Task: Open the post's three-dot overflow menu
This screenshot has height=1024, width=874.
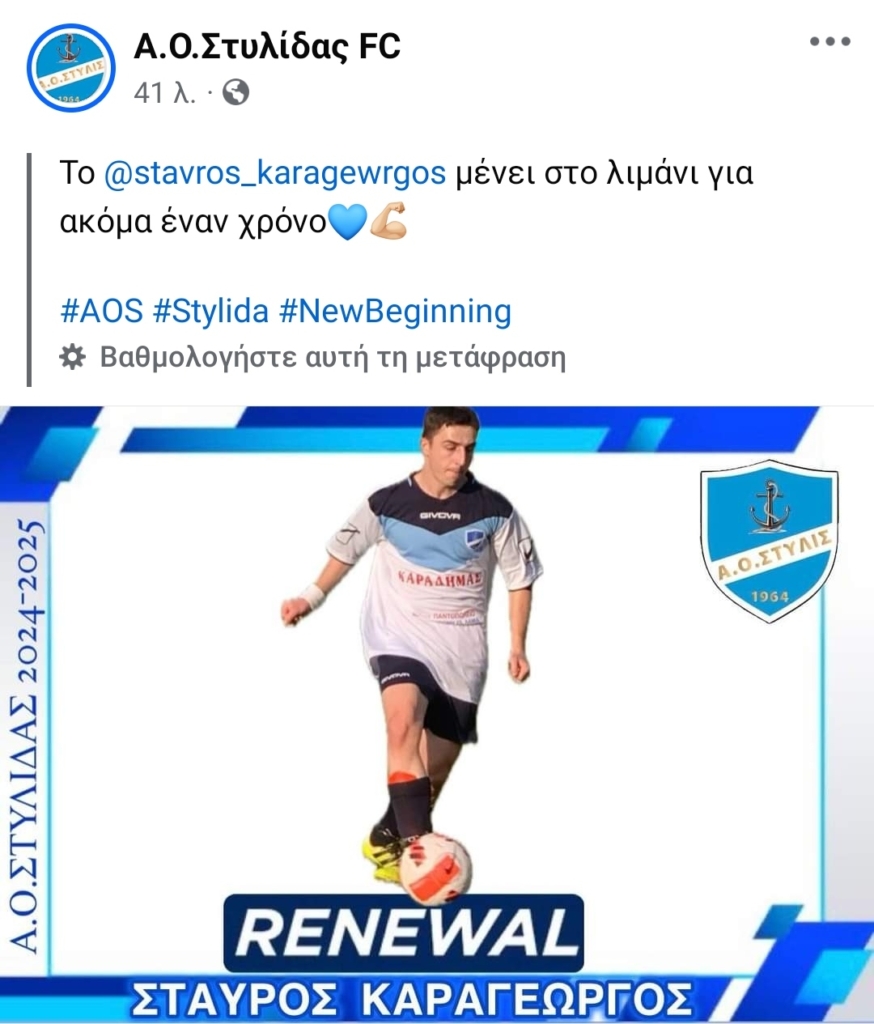Action: [x=828, y=41]
